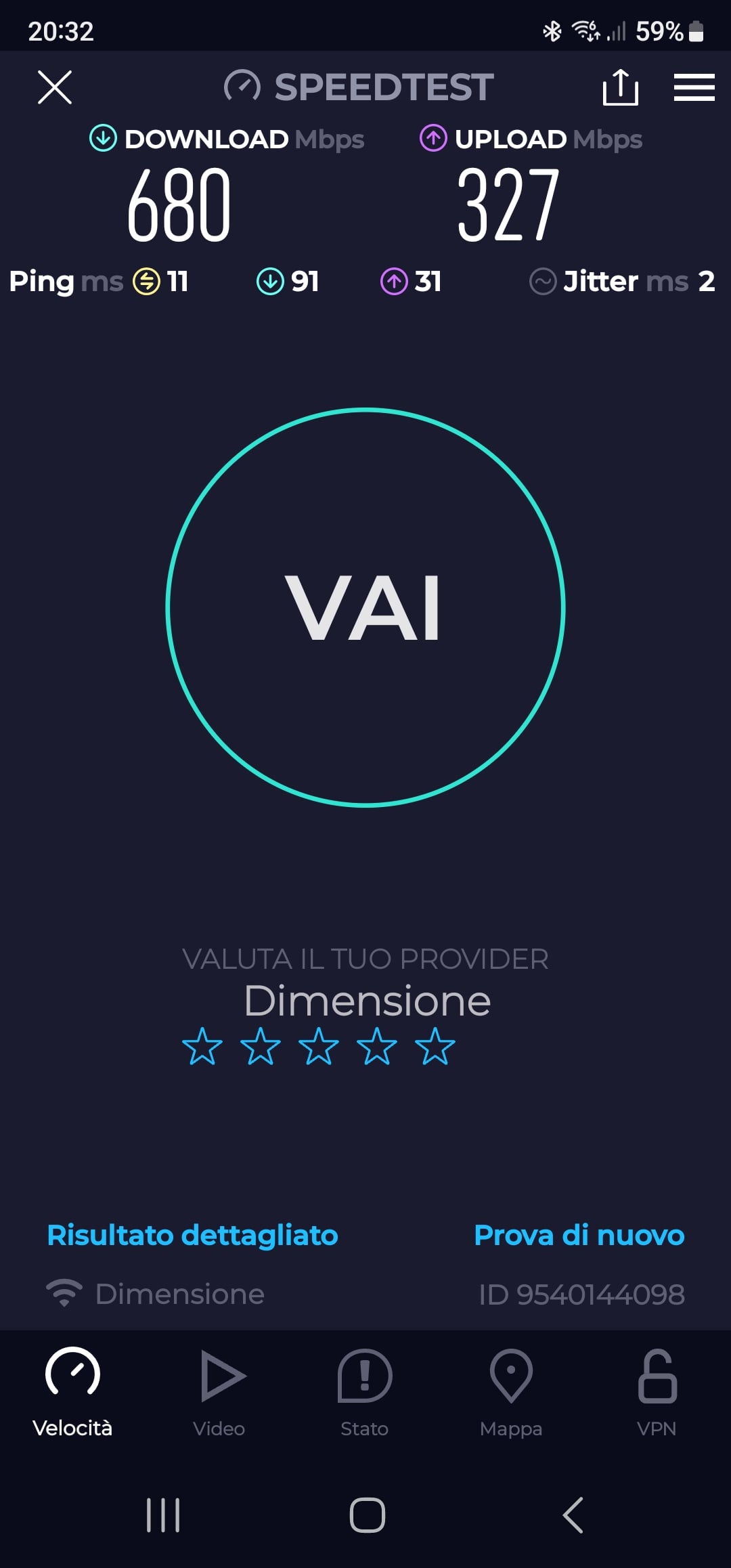Open Risultato dettagliato
Viewport: 731px width, 1568px height.
(192, 1235)
